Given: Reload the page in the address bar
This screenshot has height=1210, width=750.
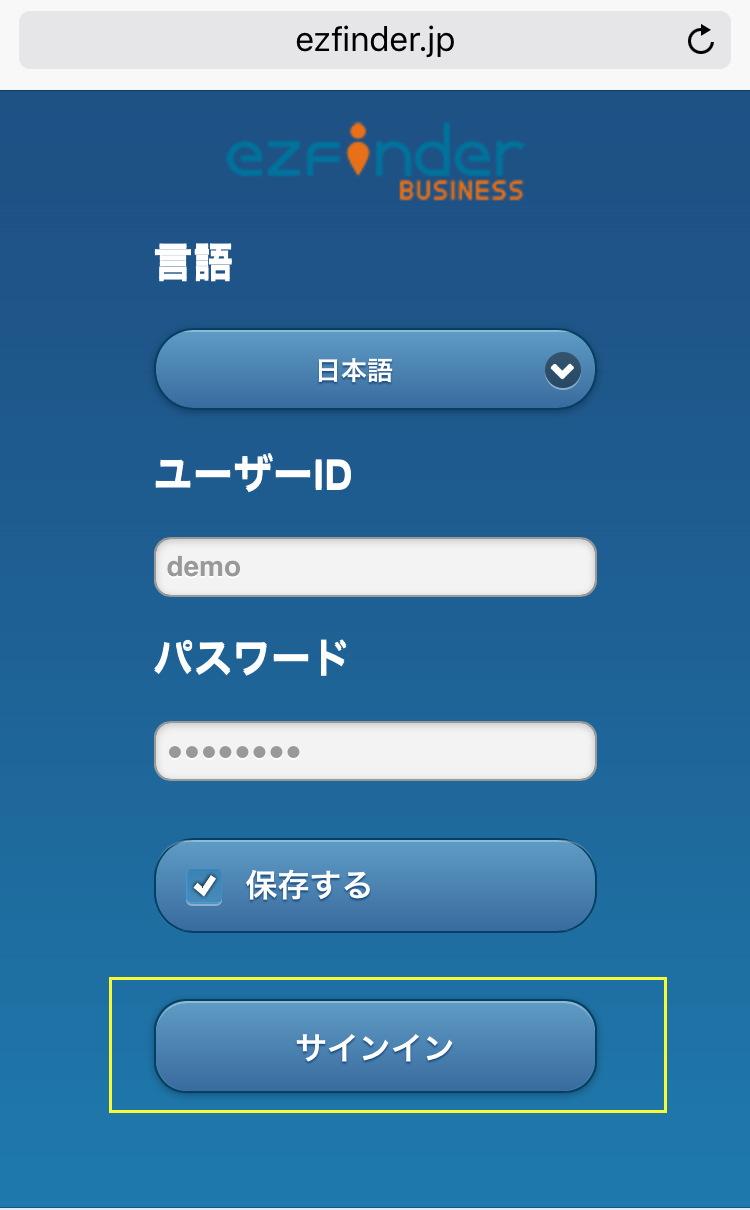Looking at the screenshot, I should click(701, 40).
